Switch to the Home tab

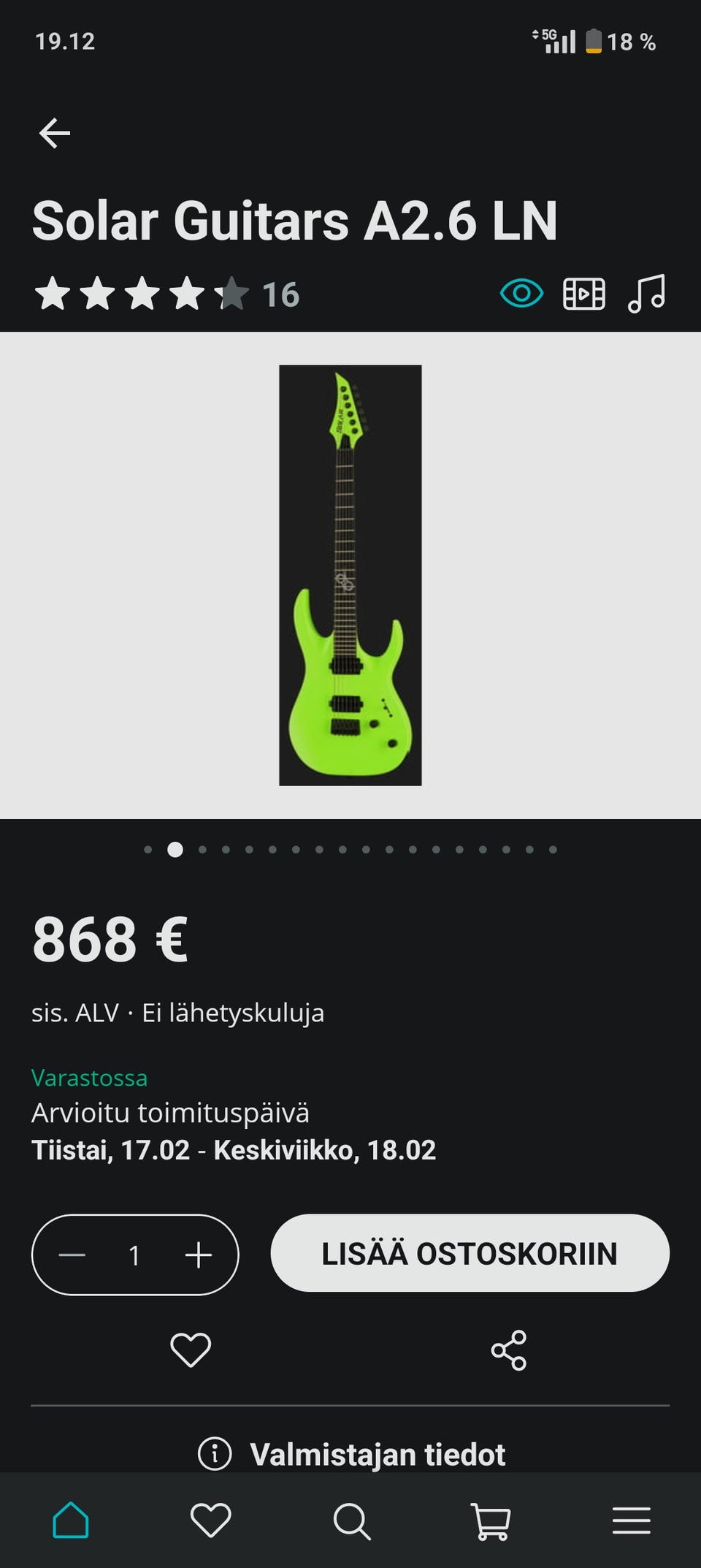point(71,1521)
